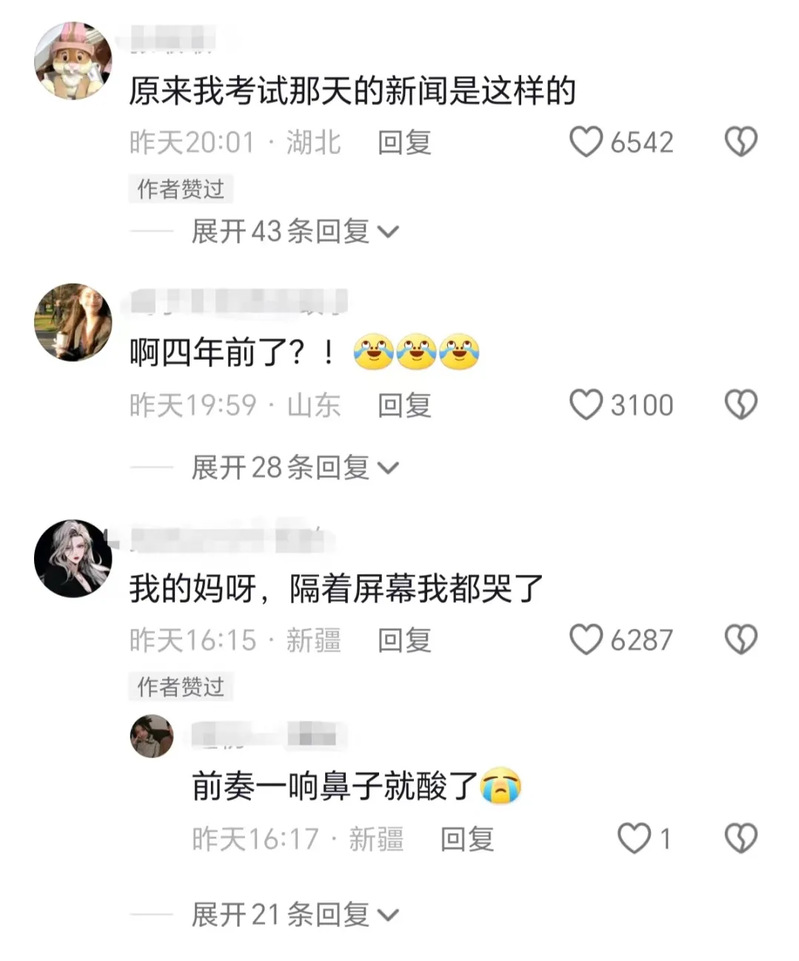Dislike the comment 原来我考试那天的新闻是这样的
Image resolution: width=799 pixels, height=961 pixels.
pyautogui.click(x=740, y=142)
